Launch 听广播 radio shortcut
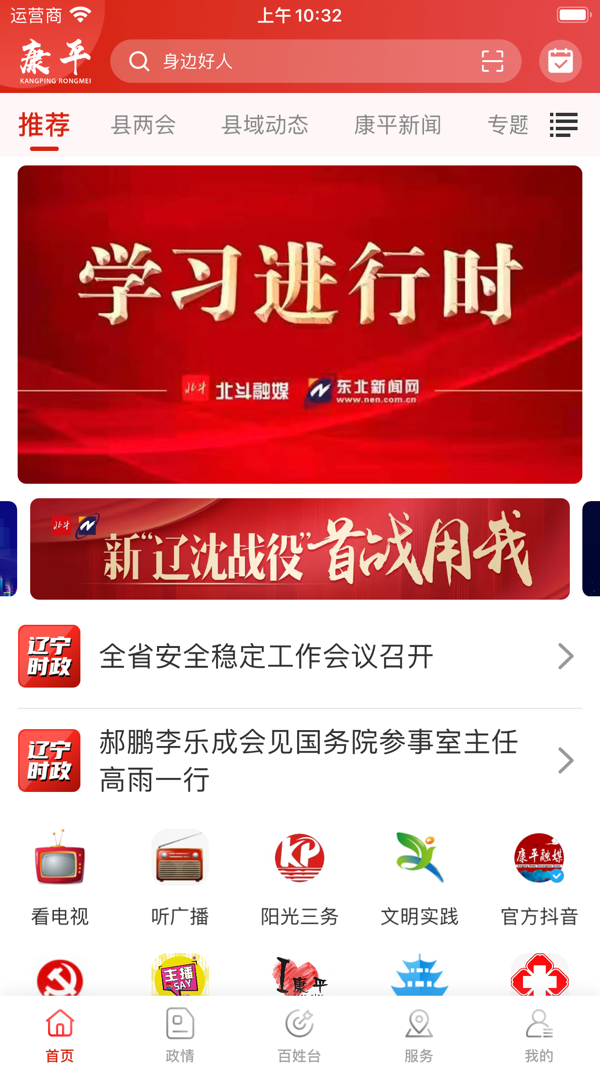Screen dimensions: 600x1067 tap(180, 877)
